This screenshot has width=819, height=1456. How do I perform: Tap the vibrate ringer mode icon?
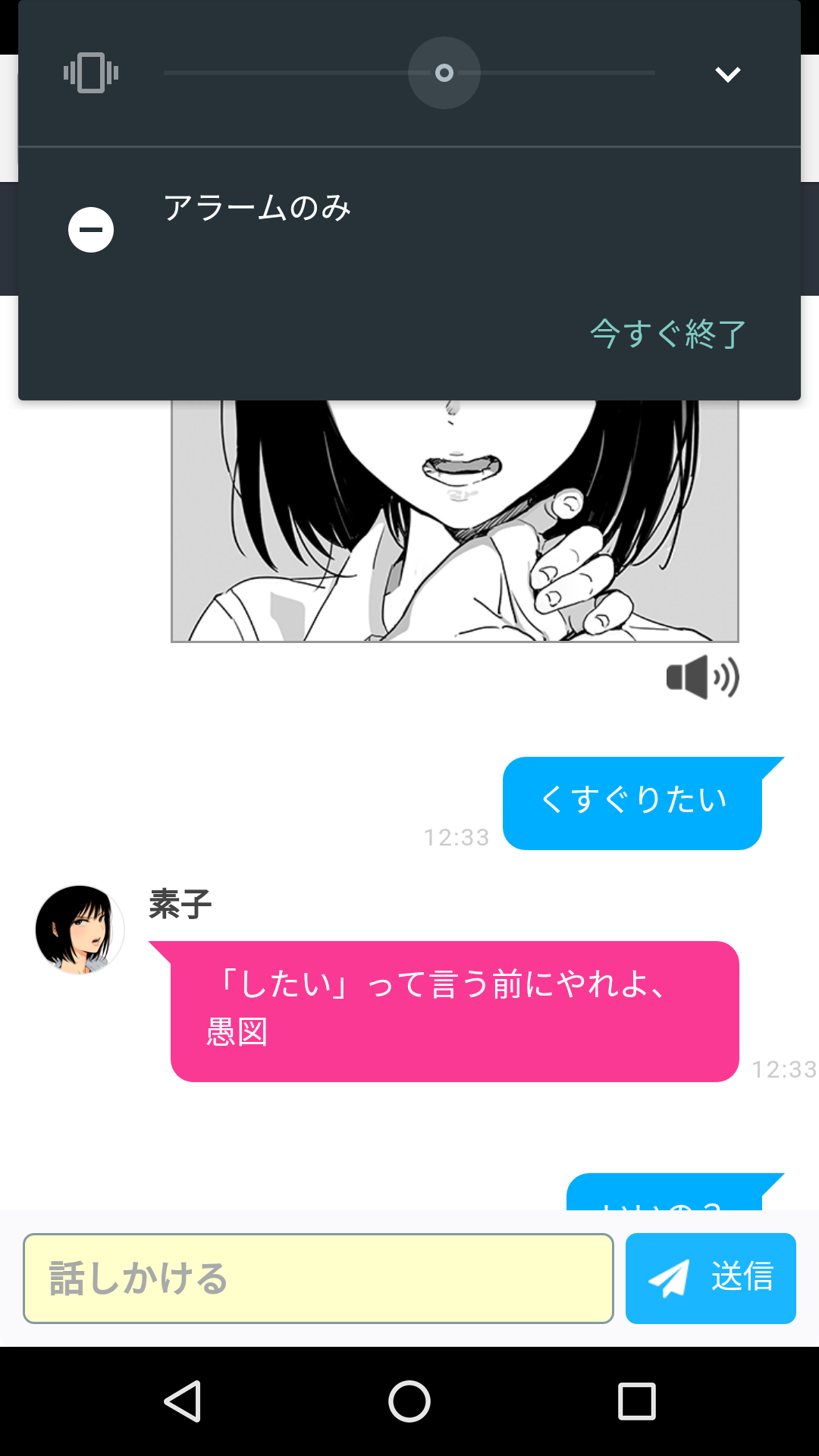pos(91,74)
